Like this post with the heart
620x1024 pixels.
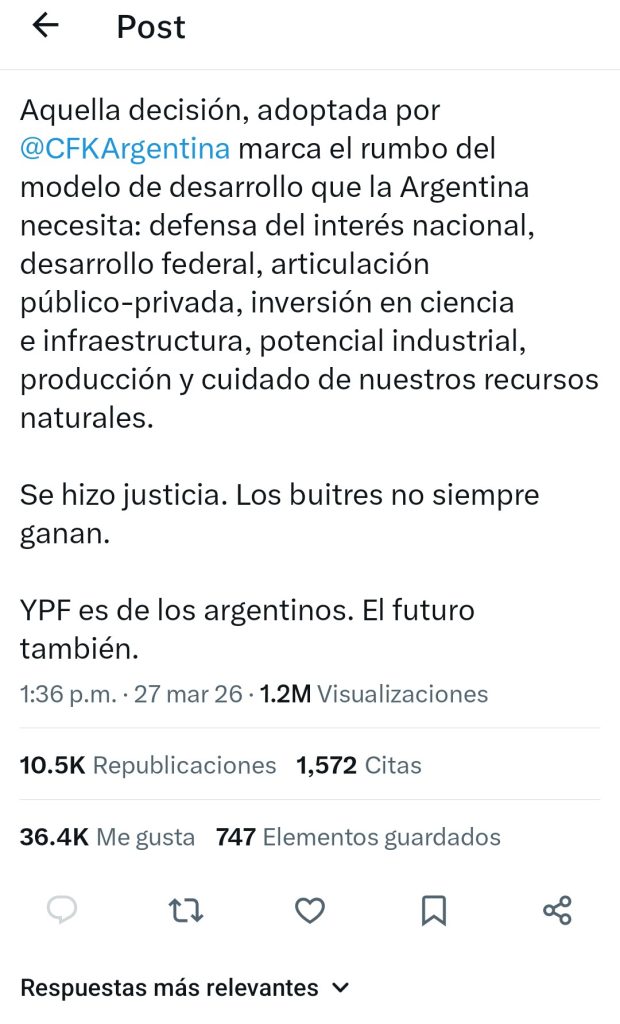click(x=310, y=910)
